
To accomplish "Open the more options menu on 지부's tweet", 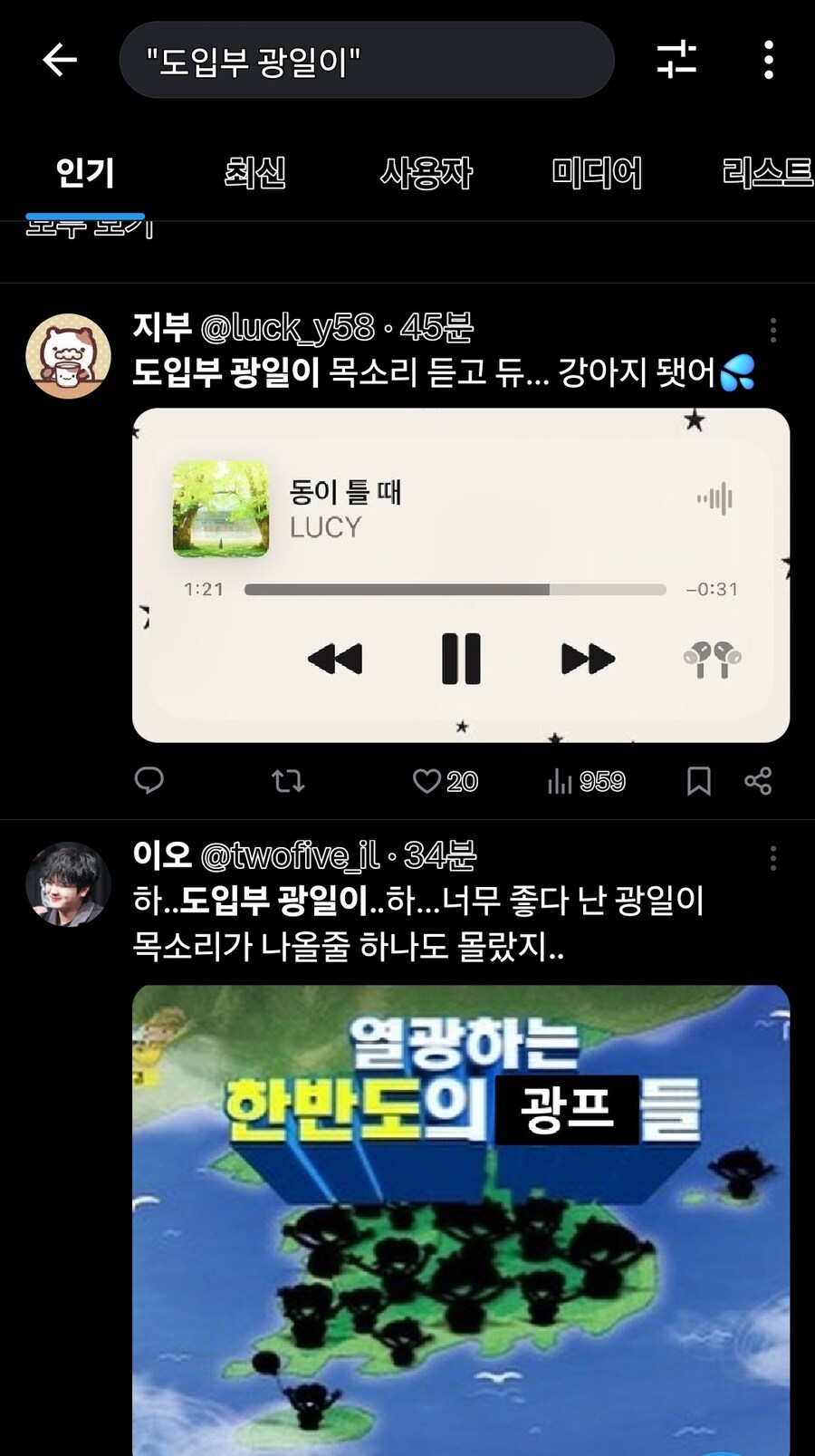I will click(x=773, y=328).
